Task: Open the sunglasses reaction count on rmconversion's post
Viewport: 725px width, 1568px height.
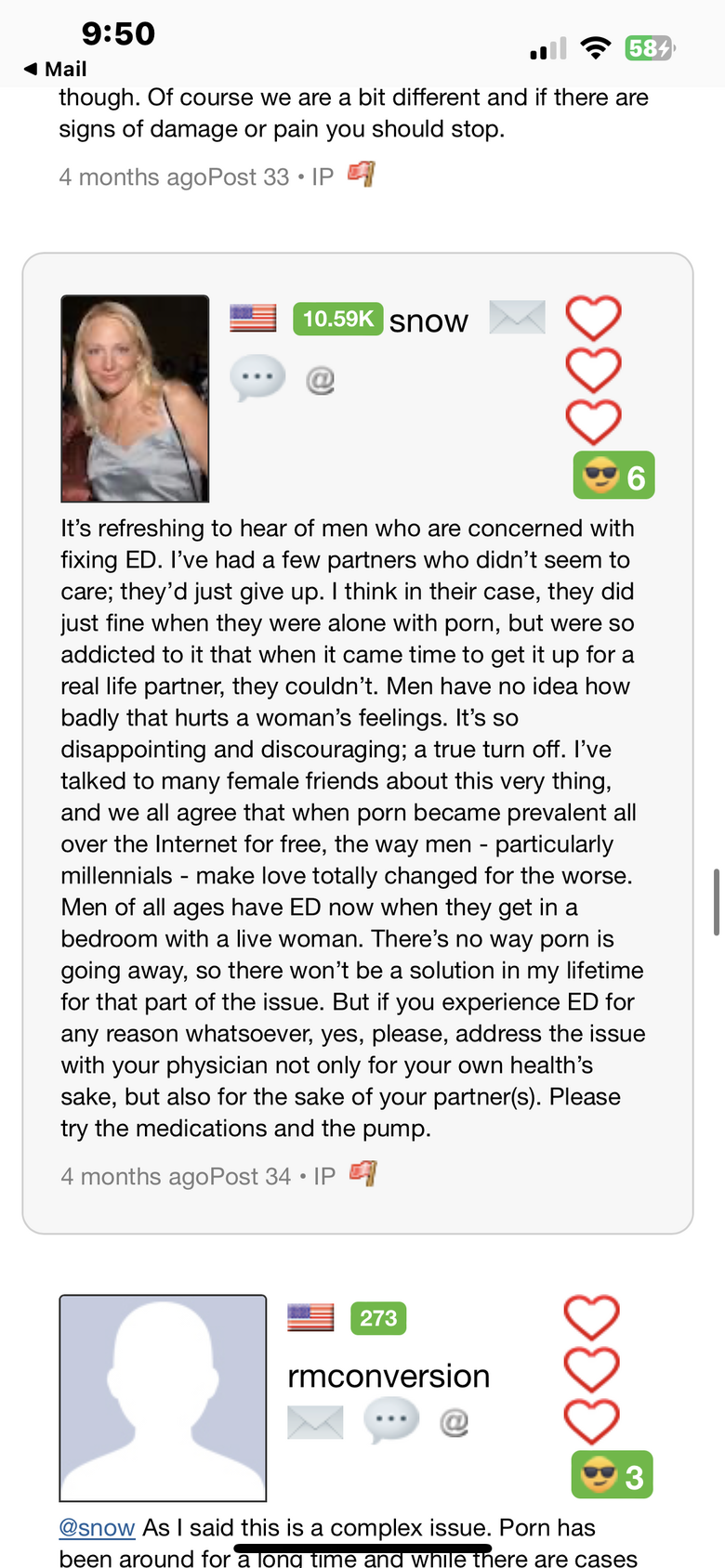Action: (x=612, y=1475)
